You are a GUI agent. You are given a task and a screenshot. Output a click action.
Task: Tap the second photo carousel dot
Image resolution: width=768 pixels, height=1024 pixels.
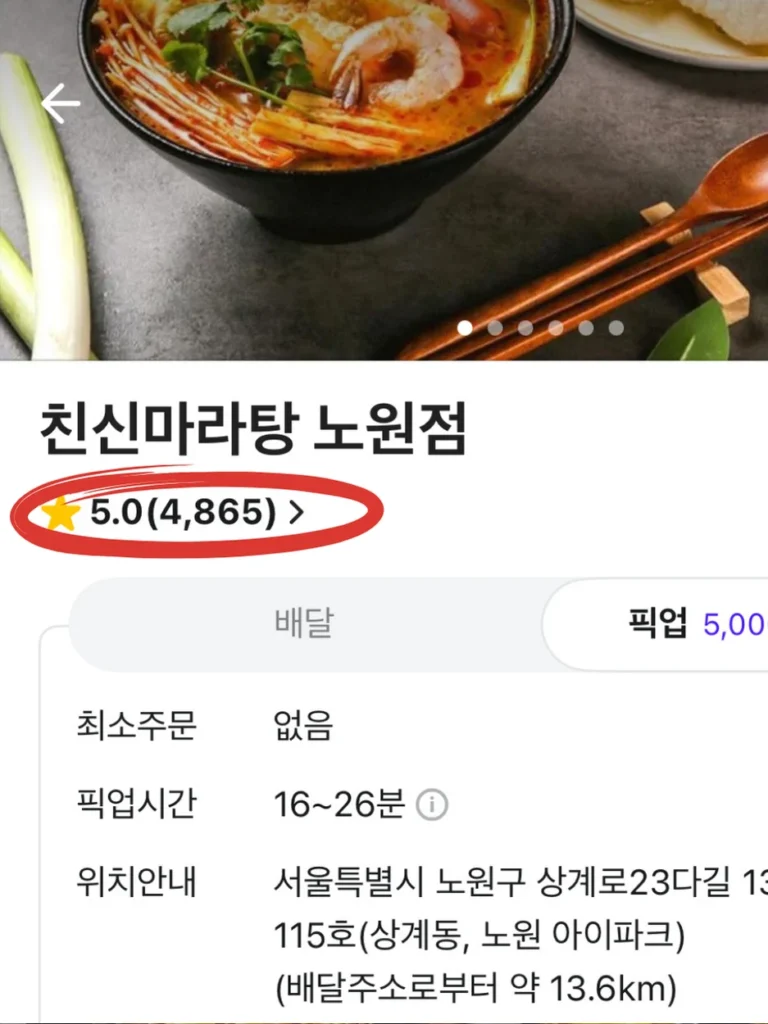click(x=496, y=326)
